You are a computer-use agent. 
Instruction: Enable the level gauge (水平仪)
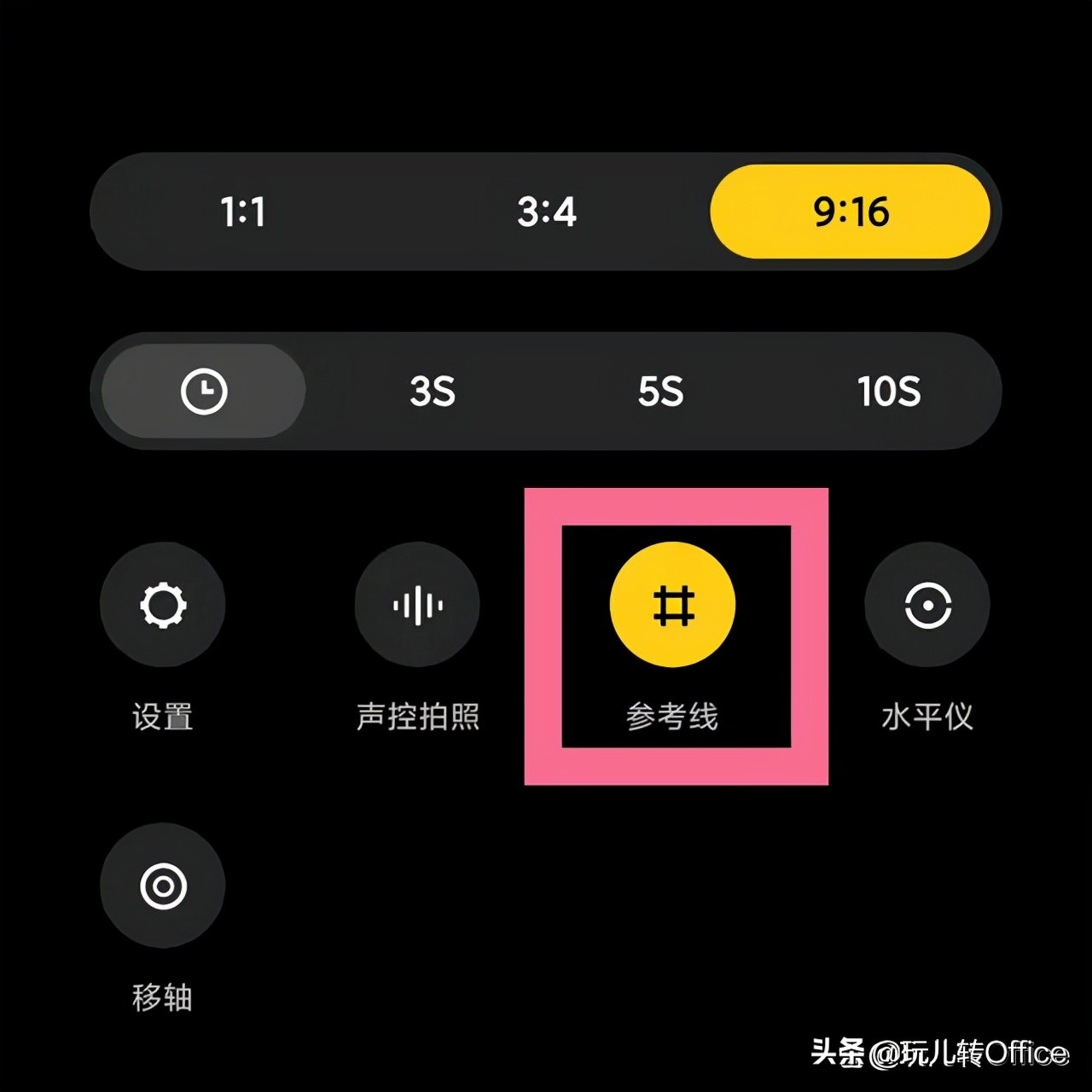point(926,605)
